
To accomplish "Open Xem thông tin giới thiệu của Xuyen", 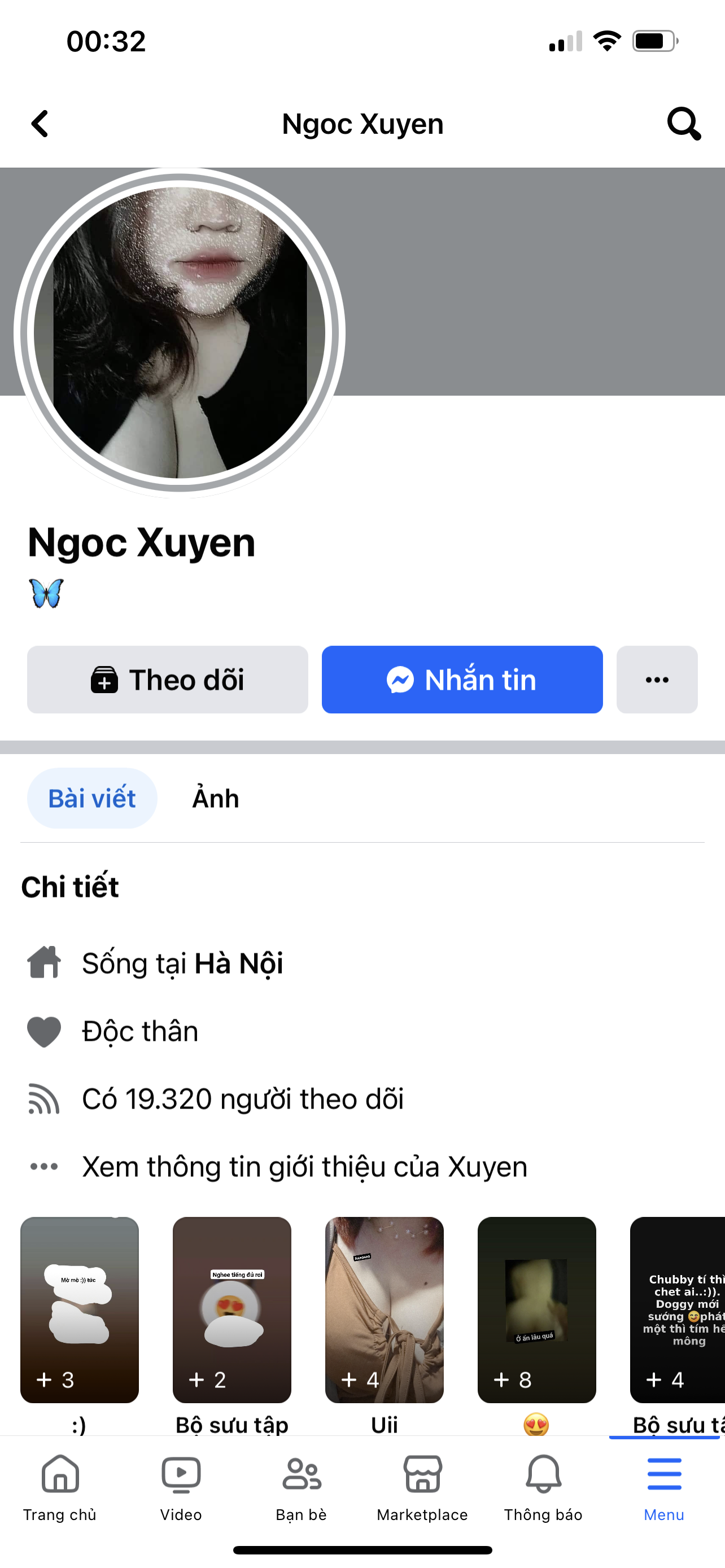I will pos(304,1166).
